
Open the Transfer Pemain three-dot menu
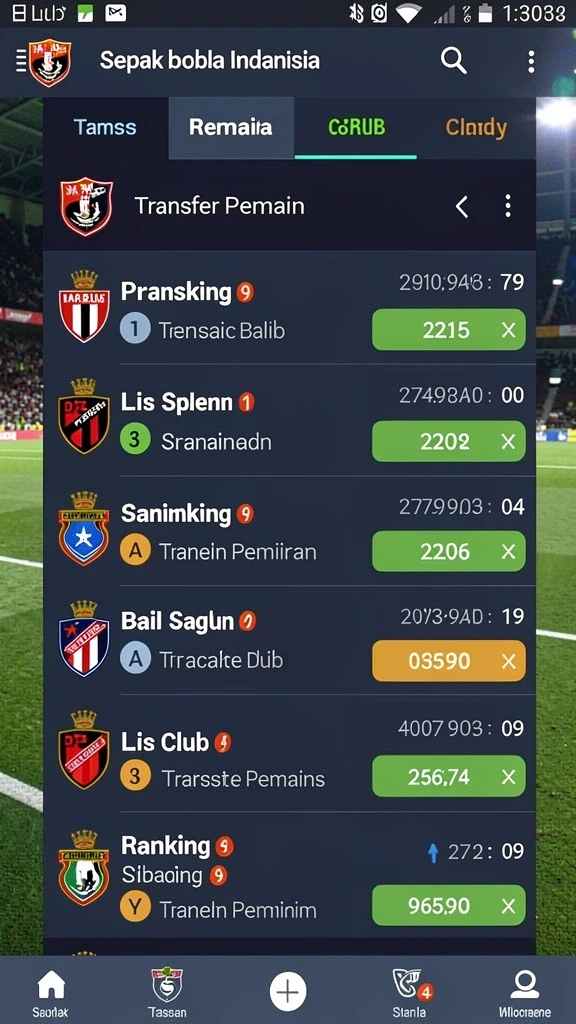coord(507,206)
